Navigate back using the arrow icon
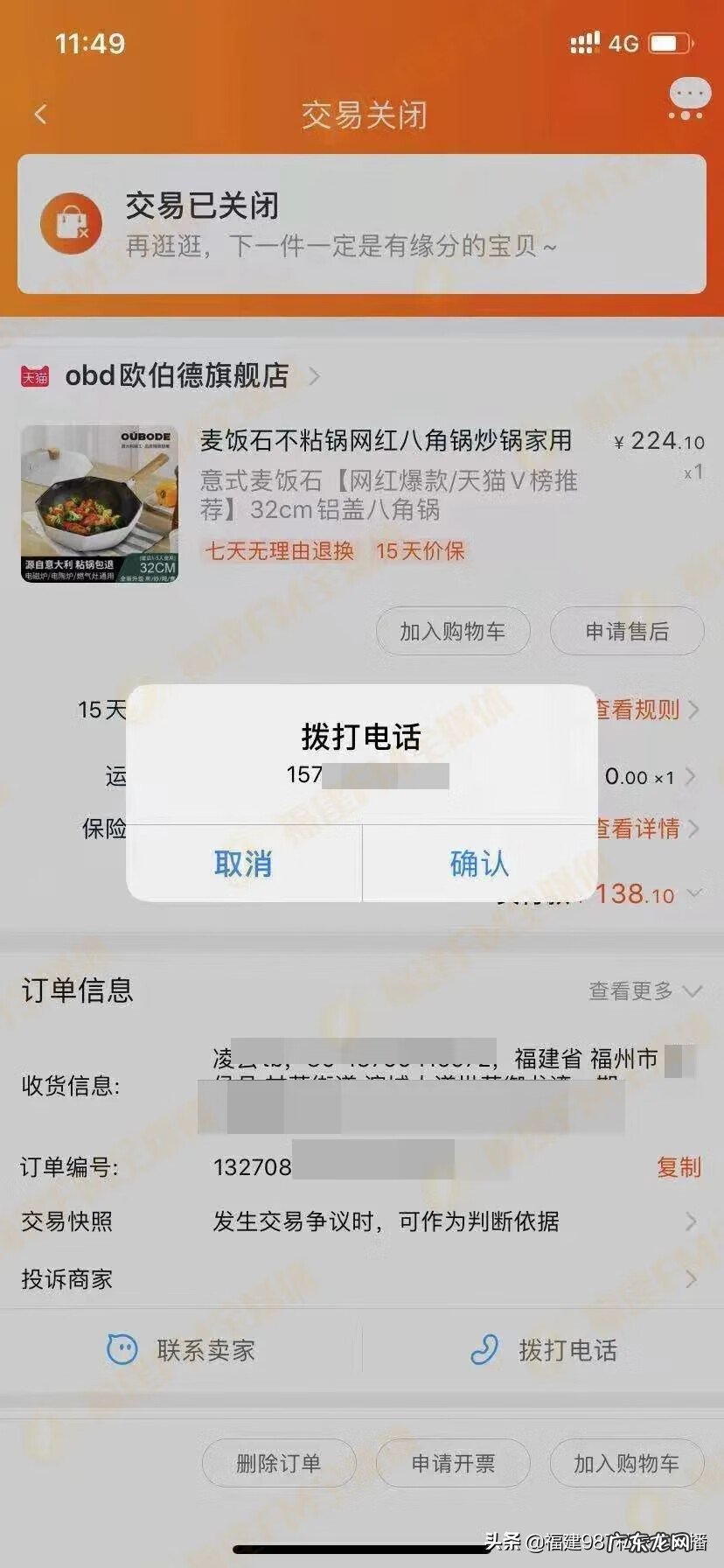Screen dimensions: 724x1568 [x=38, y=114]
